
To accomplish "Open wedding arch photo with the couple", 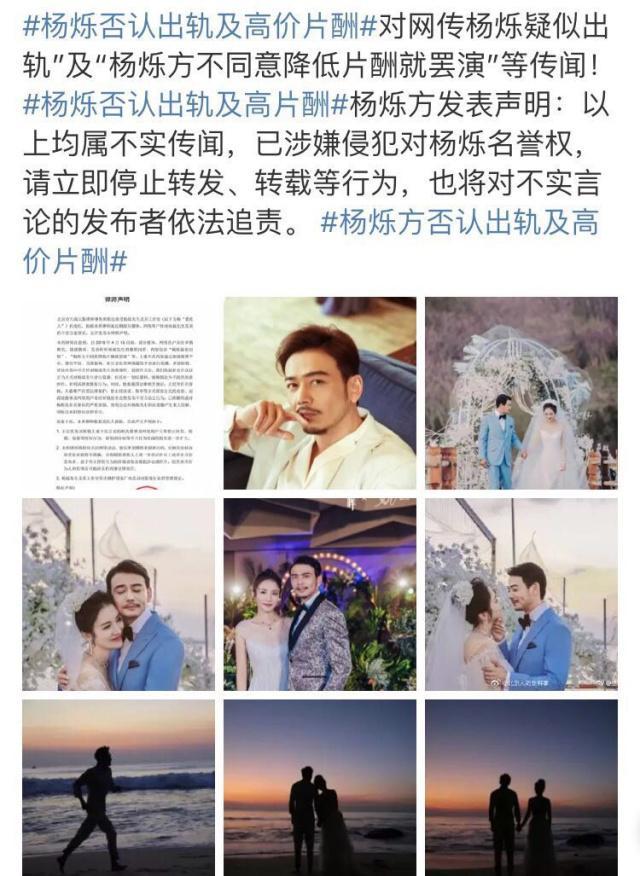I will click(521, 393).
